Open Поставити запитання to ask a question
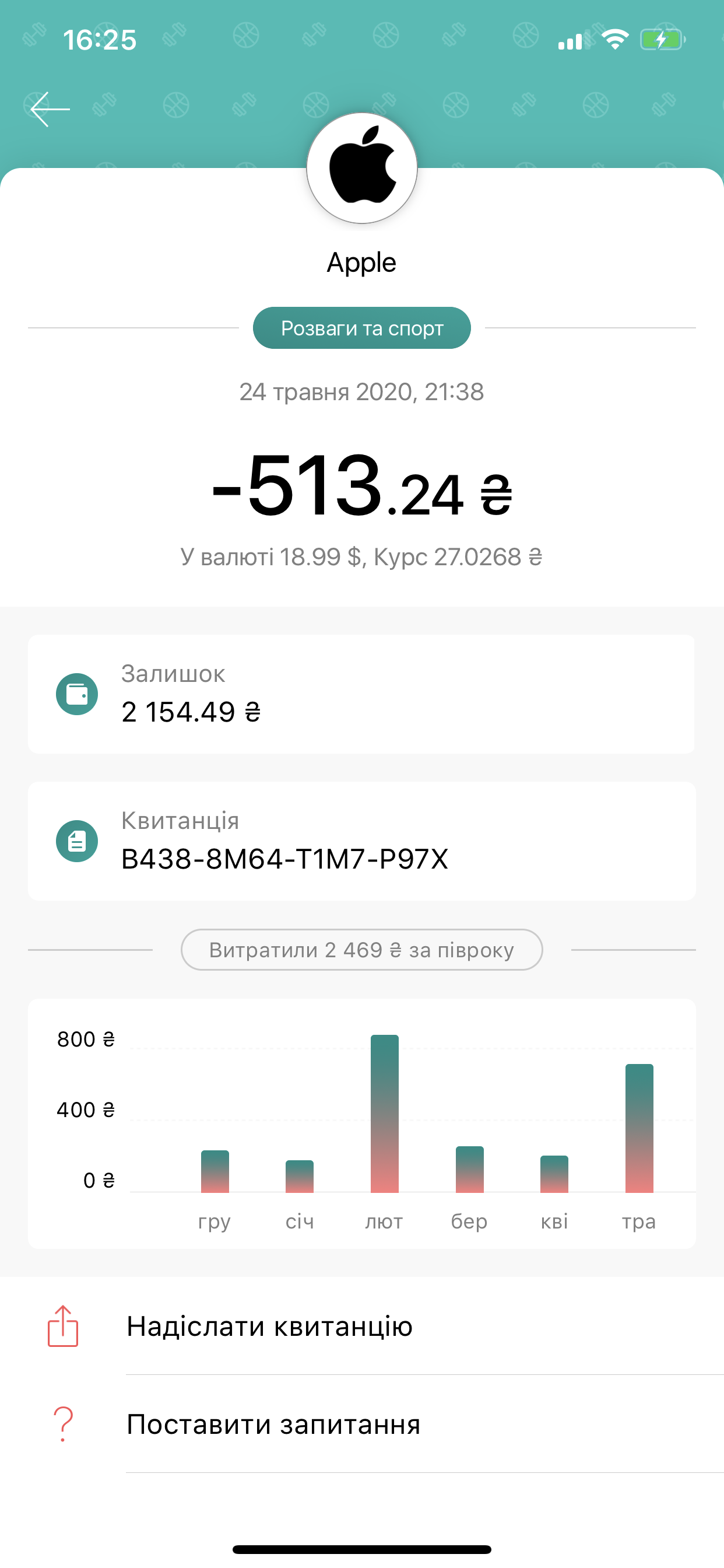 274,1424
